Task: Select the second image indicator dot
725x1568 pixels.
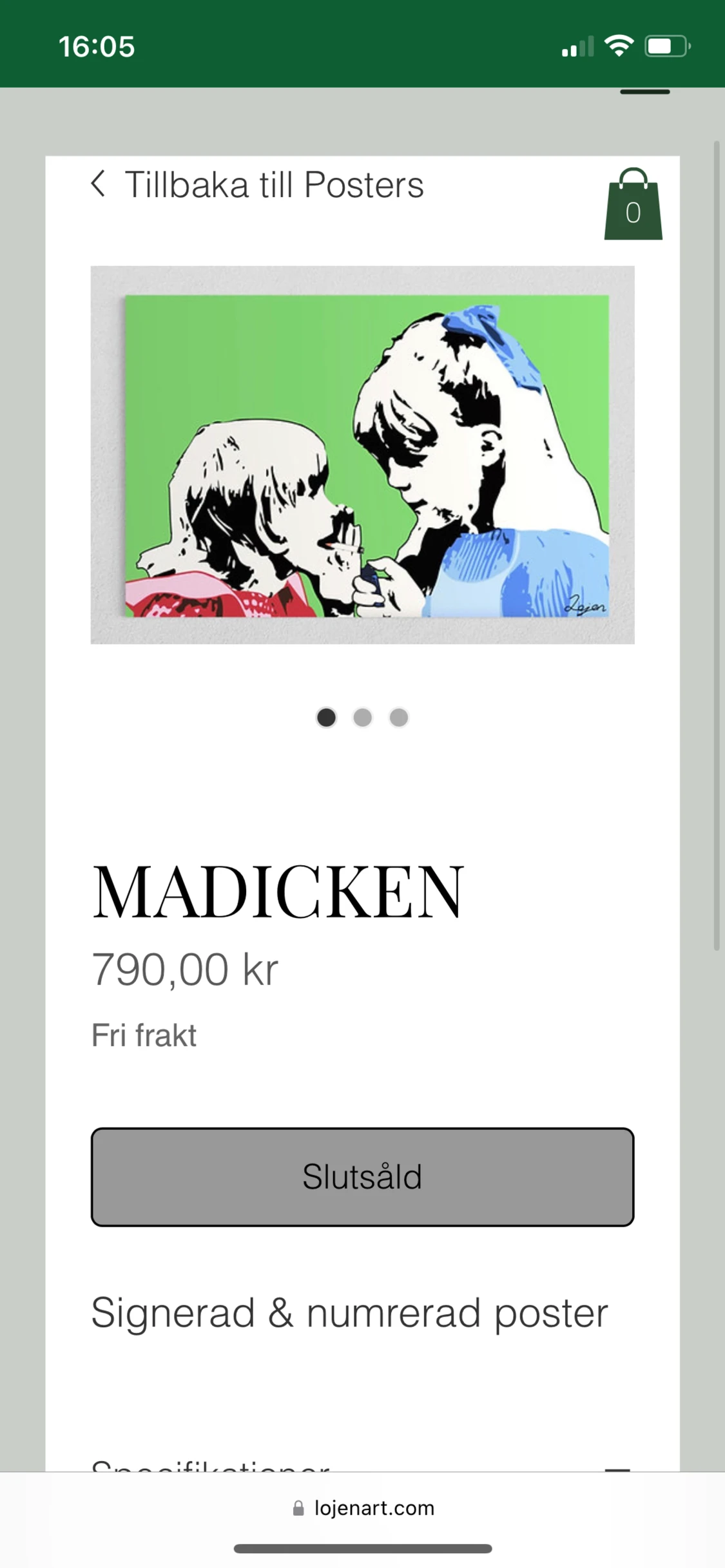Action: click(x=363, y=718)
